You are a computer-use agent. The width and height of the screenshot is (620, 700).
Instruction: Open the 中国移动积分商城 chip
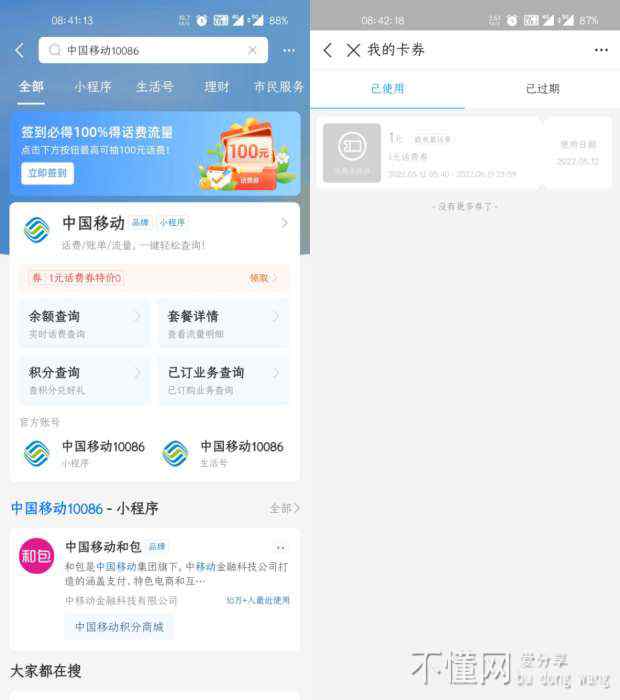tap(119, 627)
